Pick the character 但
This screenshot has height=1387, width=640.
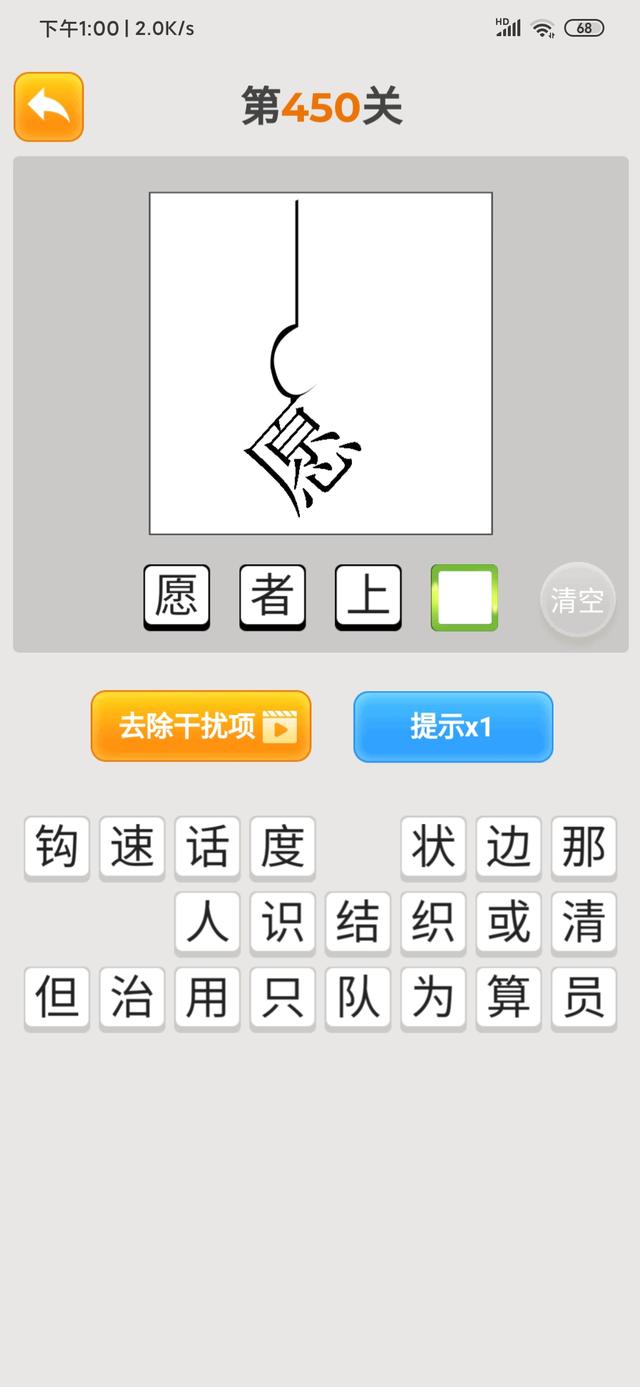pyautogui.click(x=57, y=998)
